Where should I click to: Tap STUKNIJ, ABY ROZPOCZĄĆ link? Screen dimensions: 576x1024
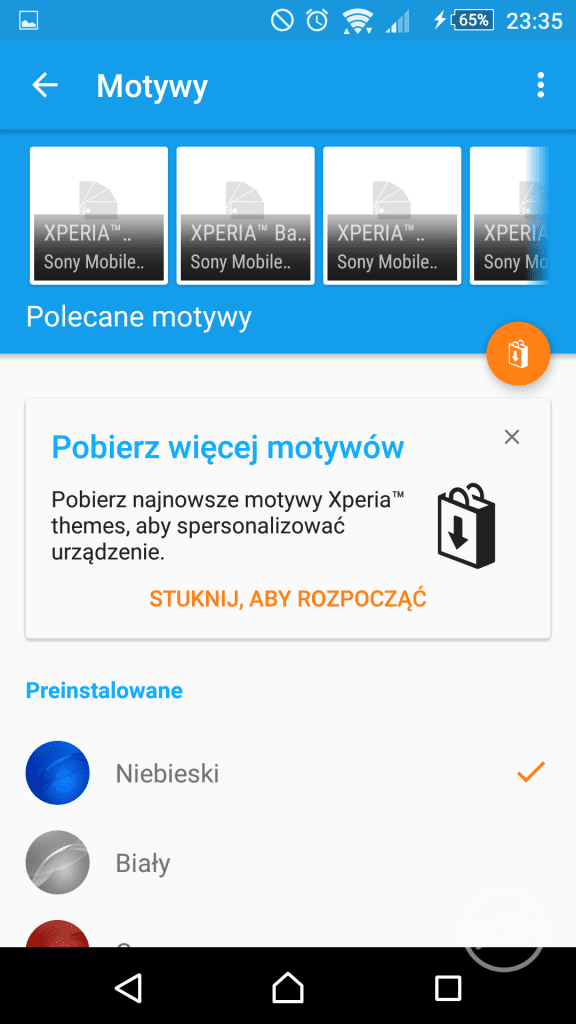coord(288,598)
